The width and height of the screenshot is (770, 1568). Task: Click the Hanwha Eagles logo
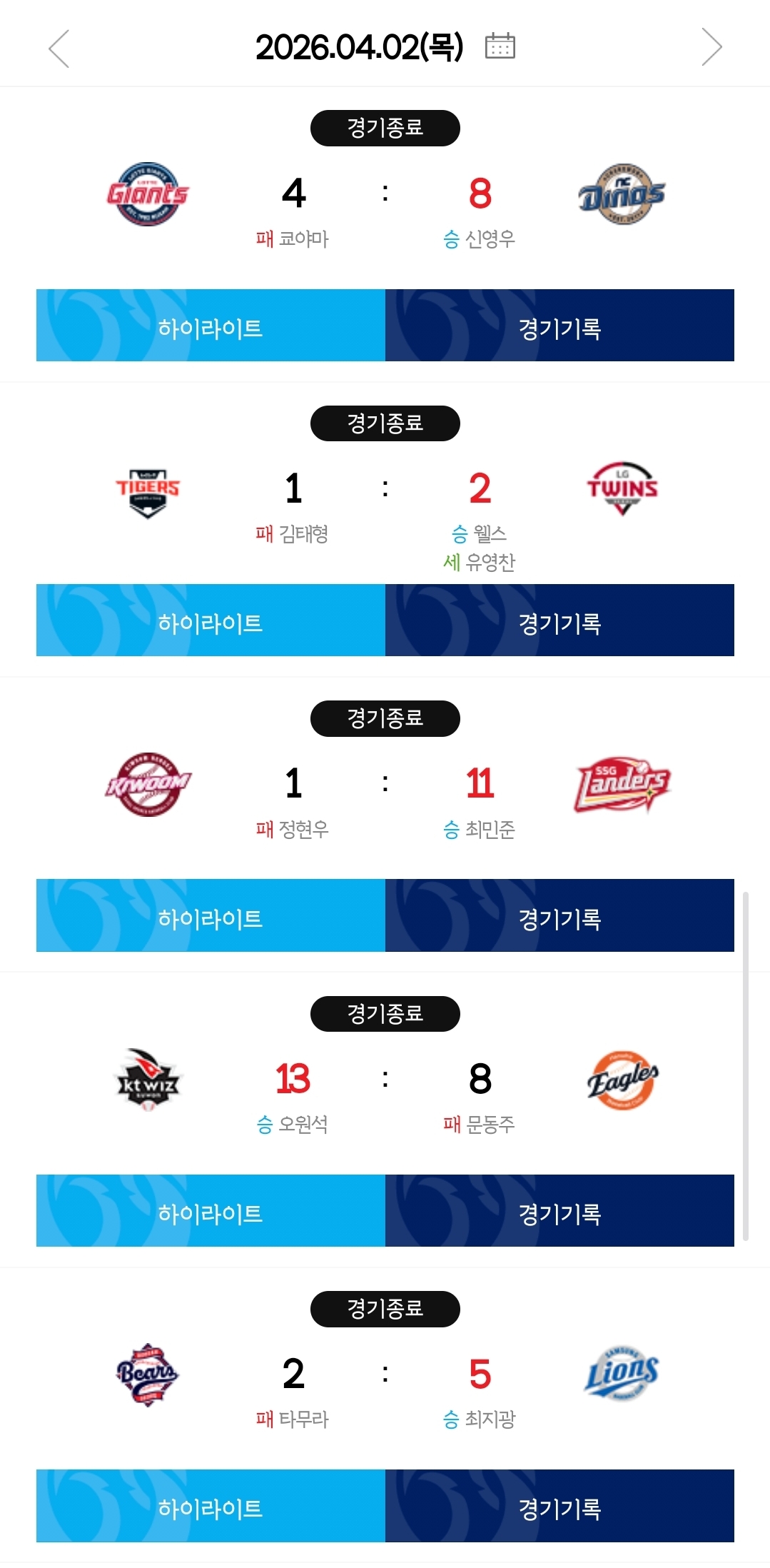coord(622,1079)
